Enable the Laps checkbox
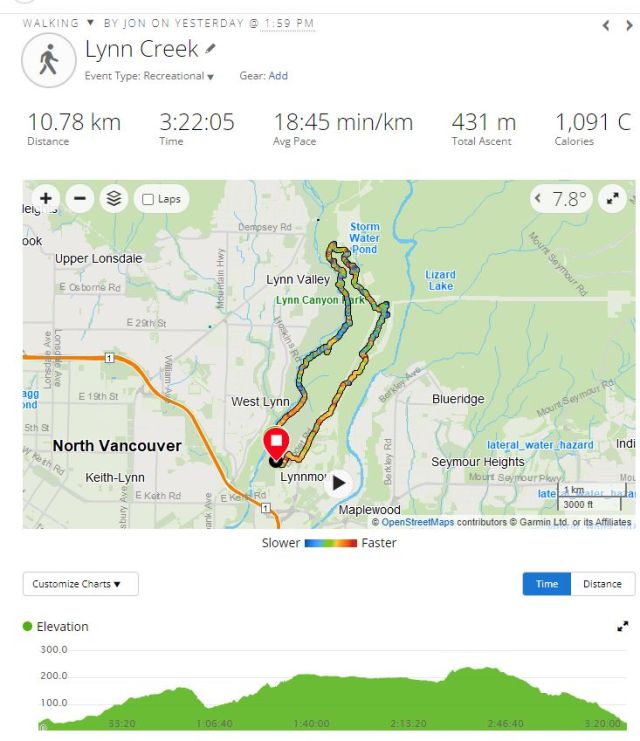 148,200
